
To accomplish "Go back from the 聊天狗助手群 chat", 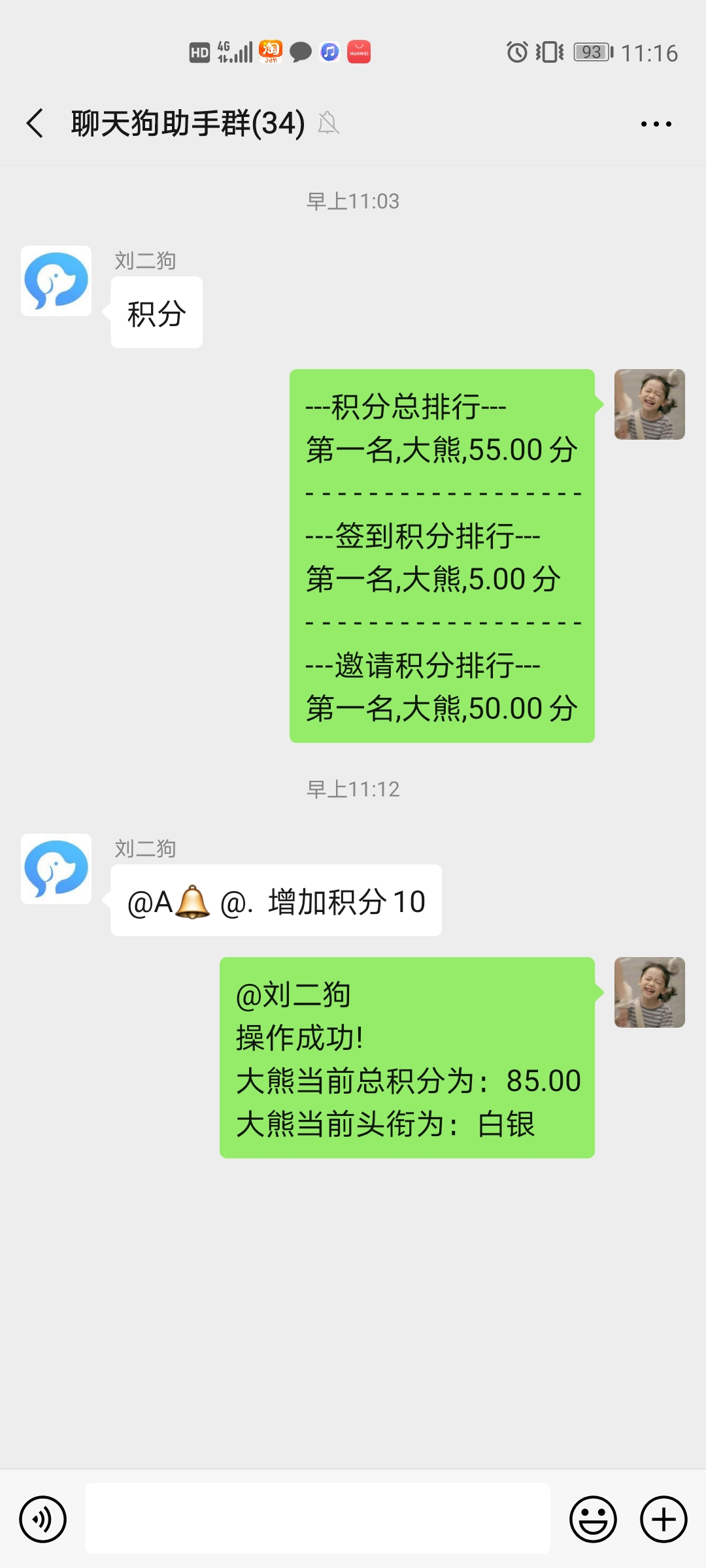I will 35,123.
